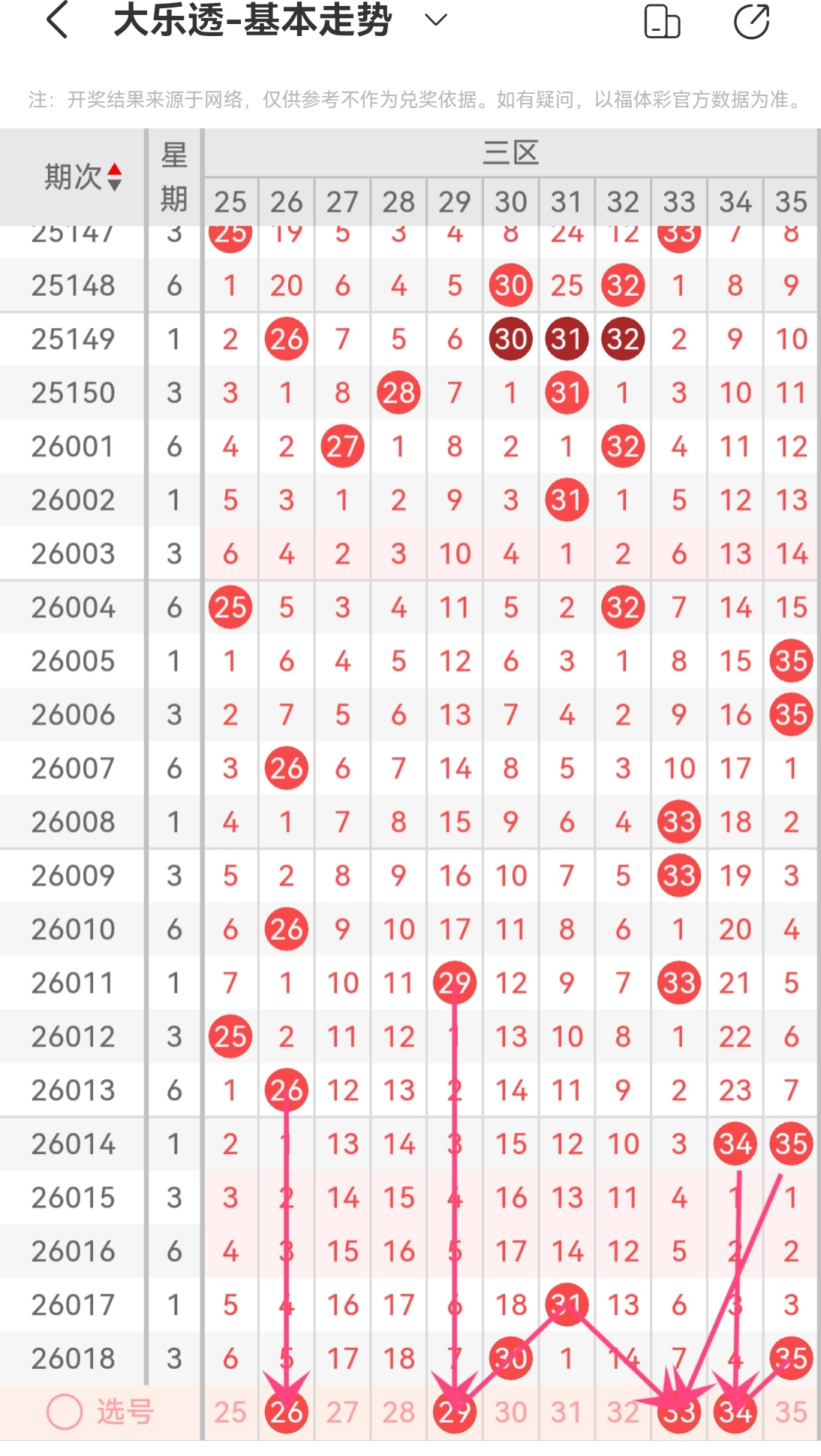Image resolution: width=821 pixels, height=1456 pixels.
Task: Share this trend chart
Action: pos(751,21)
